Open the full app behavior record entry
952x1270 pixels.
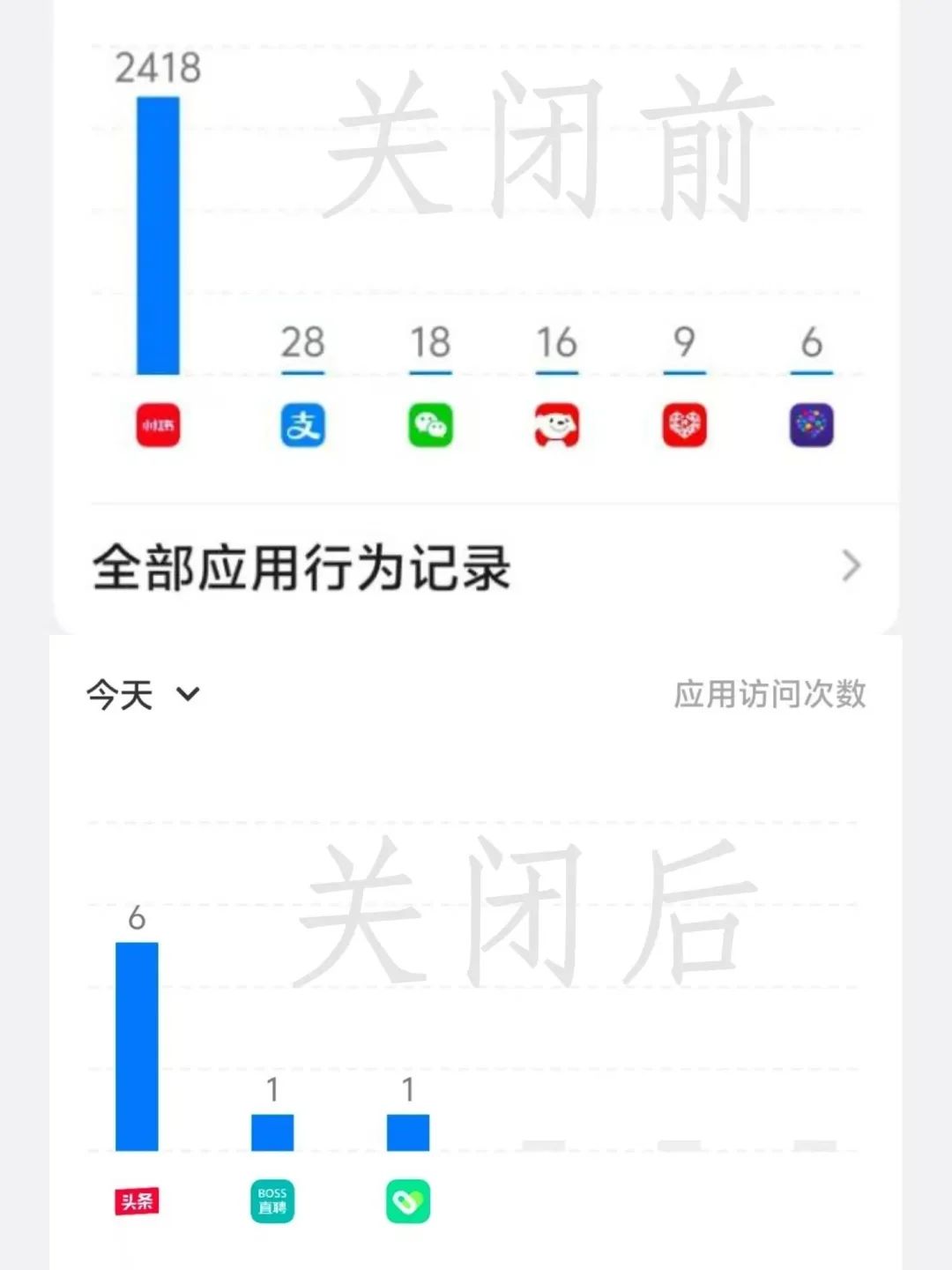coord(304,565)
